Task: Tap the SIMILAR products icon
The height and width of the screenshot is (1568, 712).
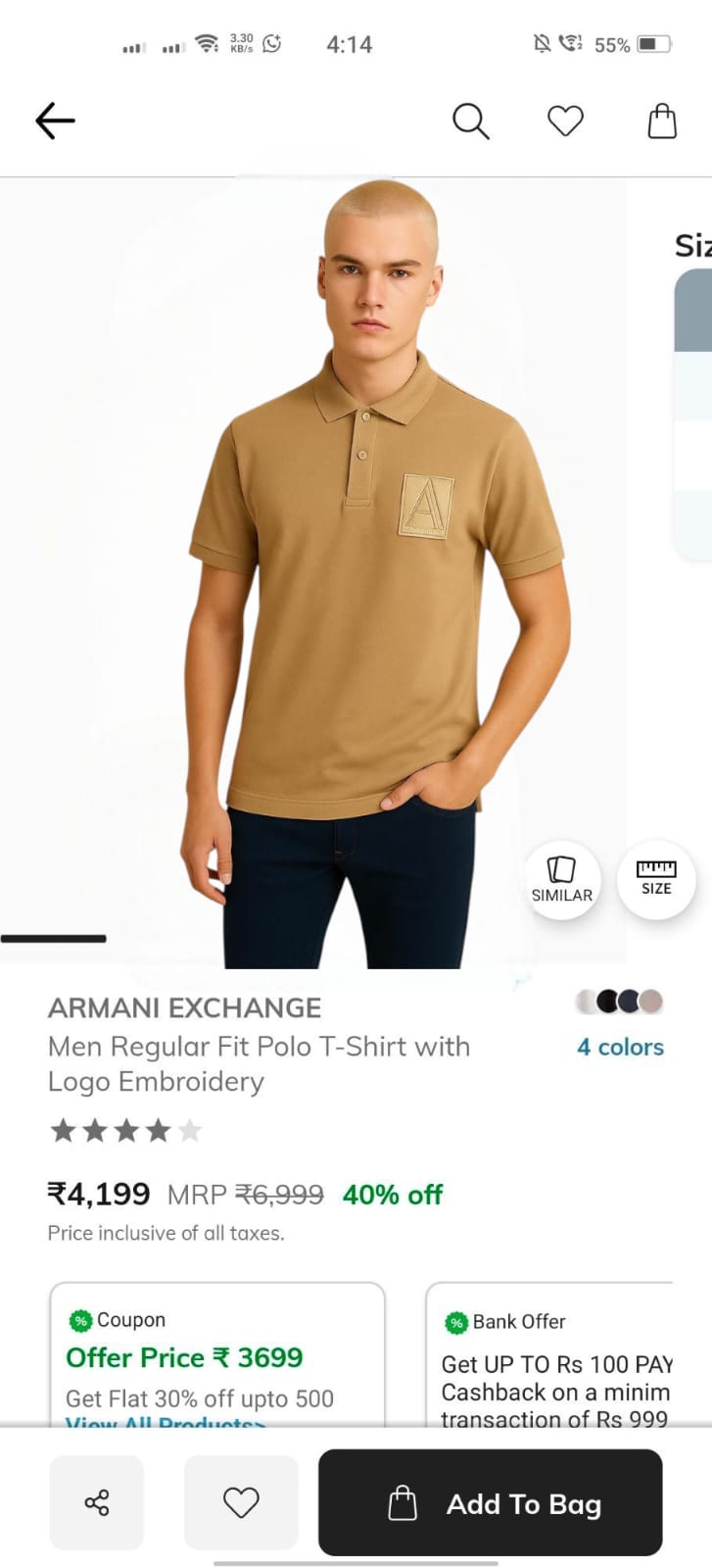Action: click(x=561, y=878)
